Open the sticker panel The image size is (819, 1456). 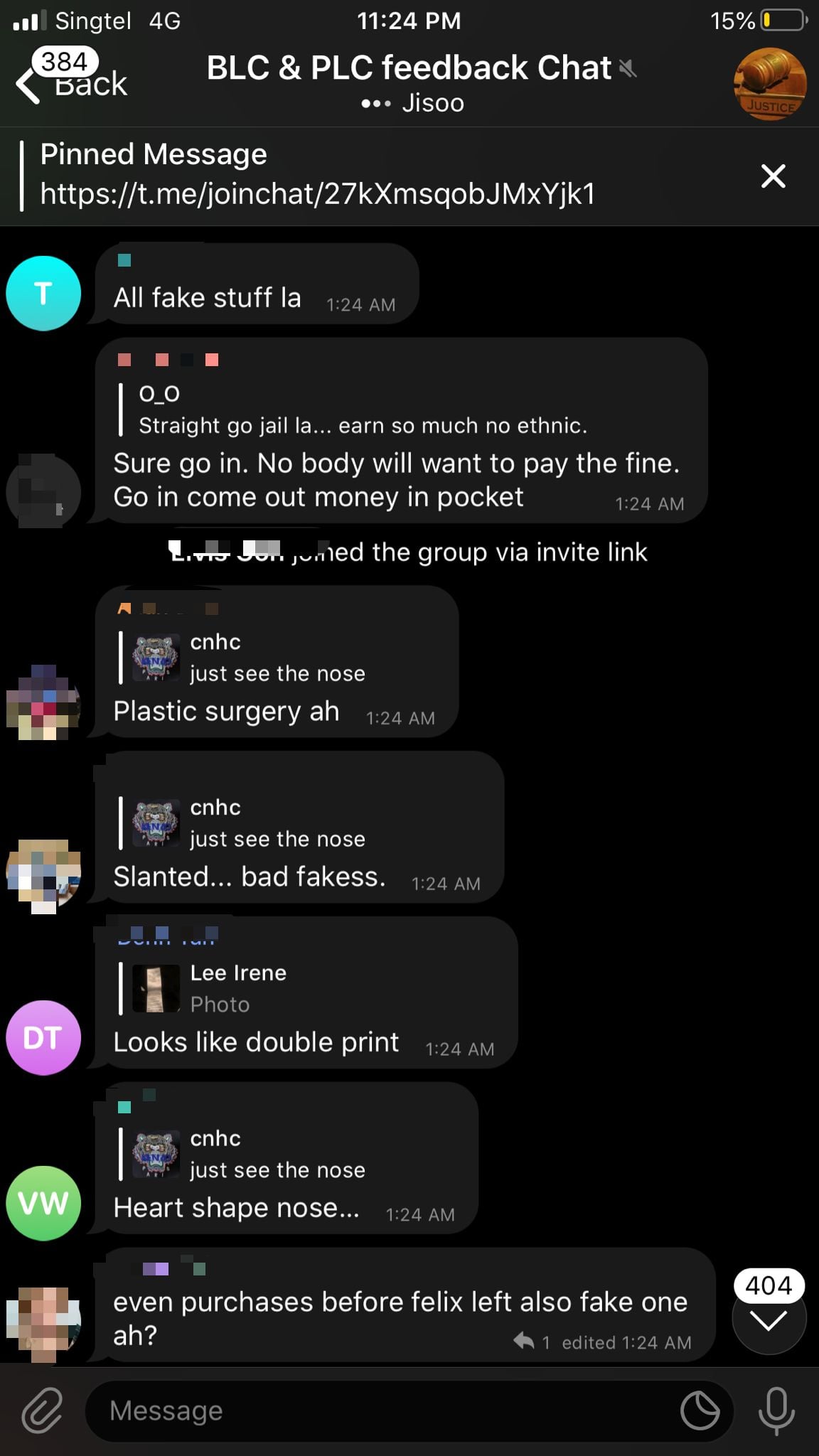pyautogui.click(x=700, y=1410)
